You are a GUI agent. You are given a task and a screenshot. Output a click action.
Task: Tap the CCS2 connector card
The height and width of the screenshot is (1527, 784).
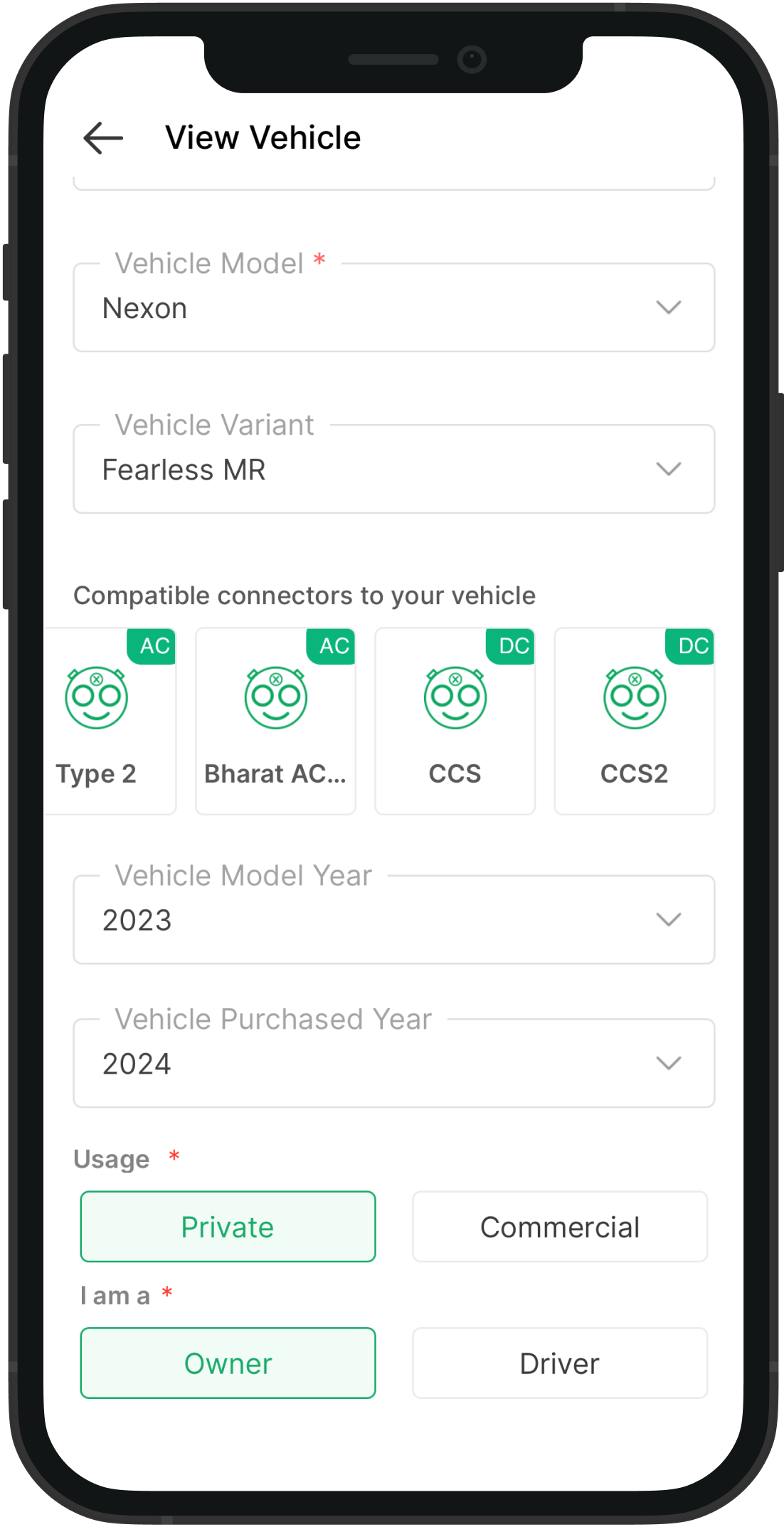coord(634,721)
